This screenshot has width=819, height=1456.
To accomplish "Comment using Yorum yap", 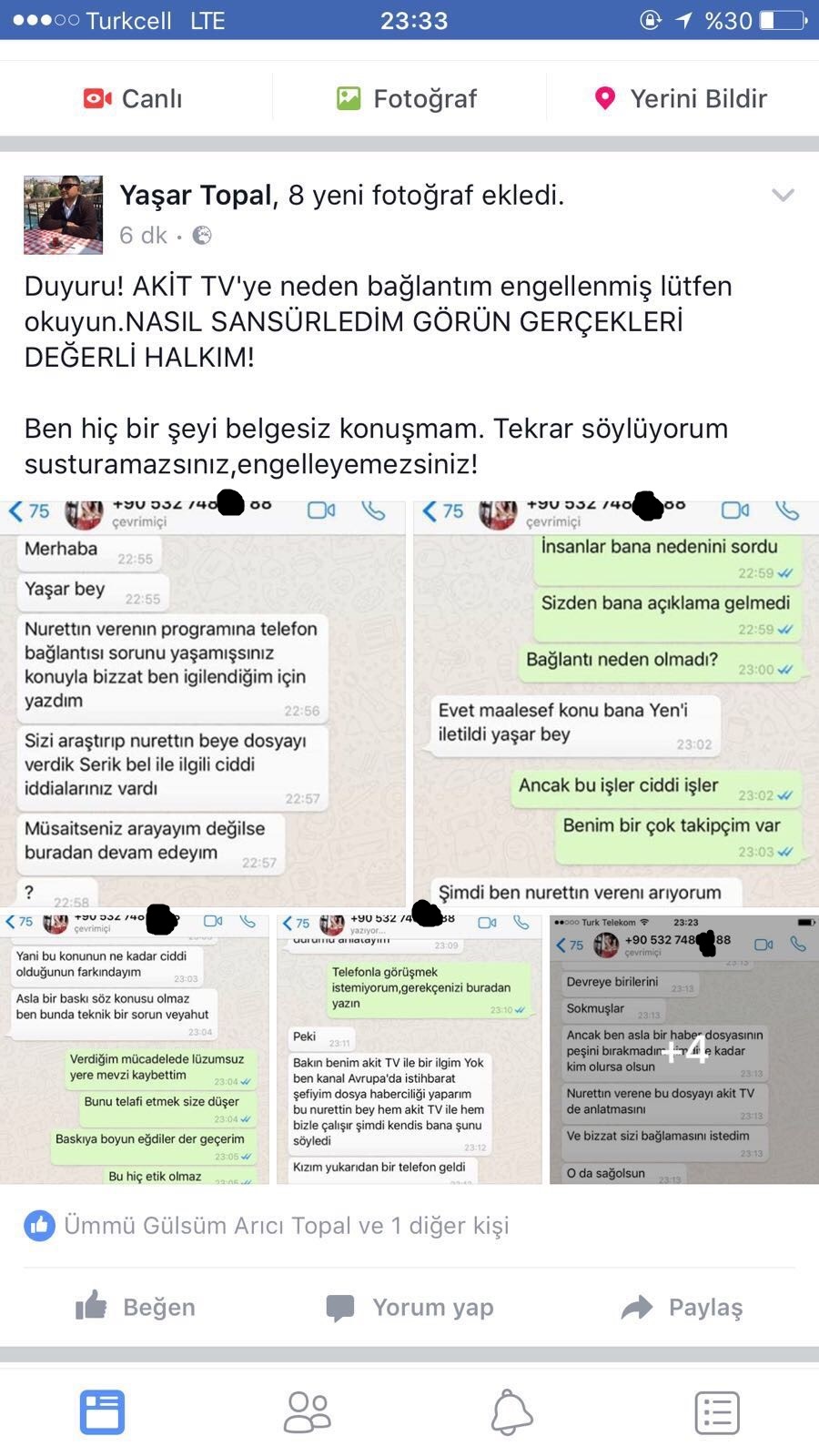I will point(409,1307).
